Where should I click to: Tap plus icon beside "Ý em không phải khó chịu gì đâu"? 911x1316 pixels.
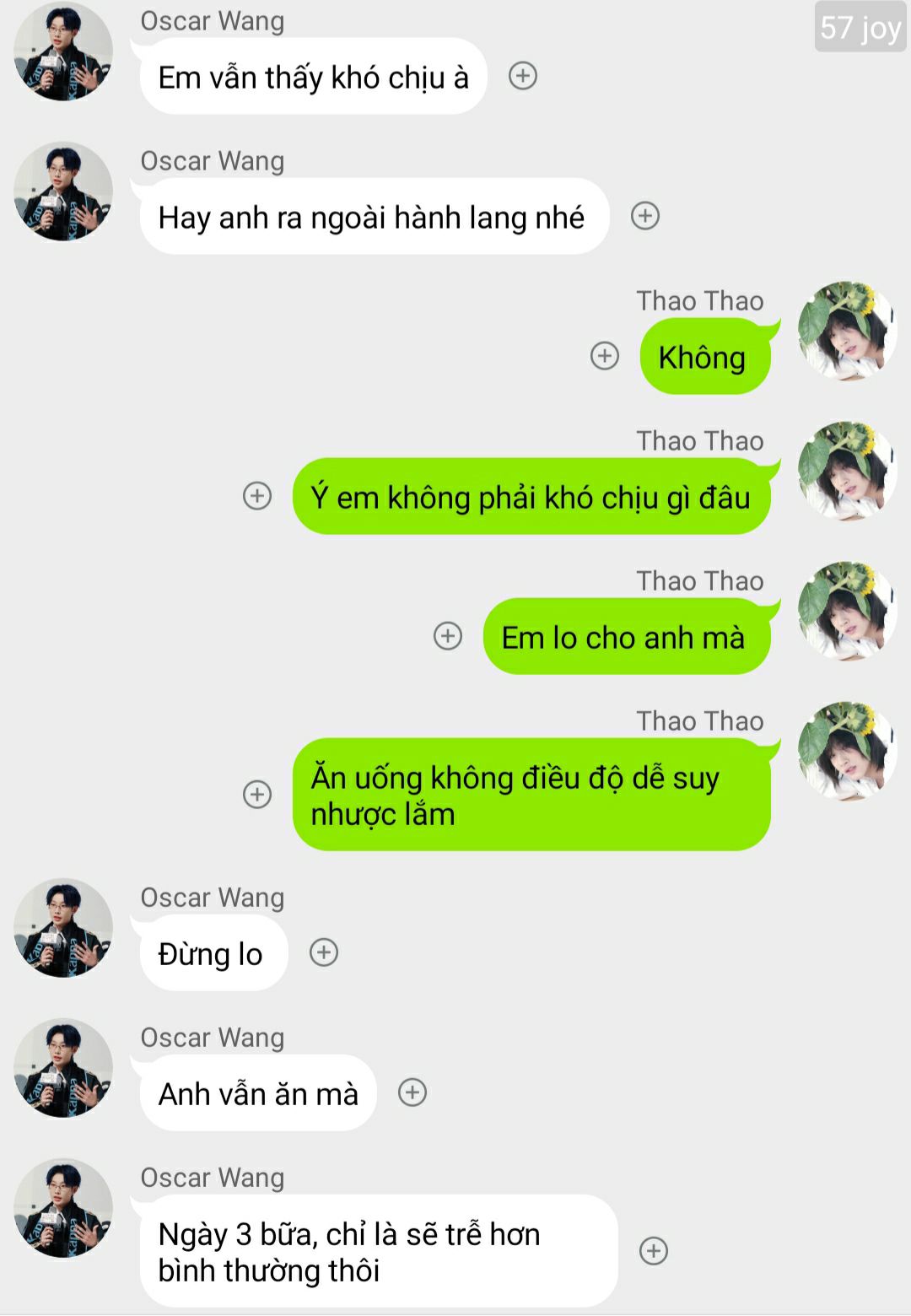(x=257, y=496)
